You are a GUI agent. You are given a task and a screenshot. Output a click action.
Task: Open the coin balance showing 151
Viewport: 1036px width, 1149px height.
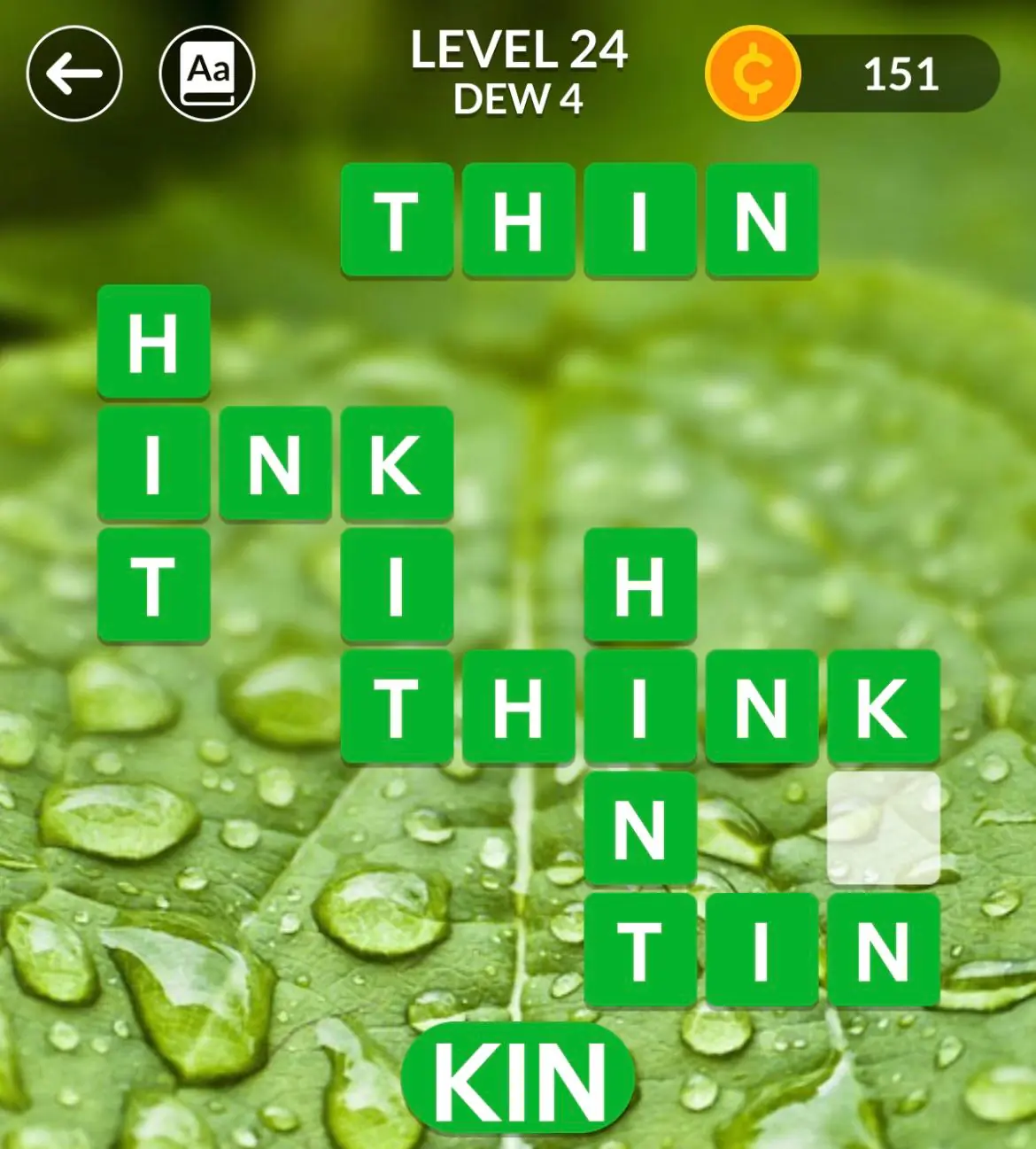(x=854, y=74)
